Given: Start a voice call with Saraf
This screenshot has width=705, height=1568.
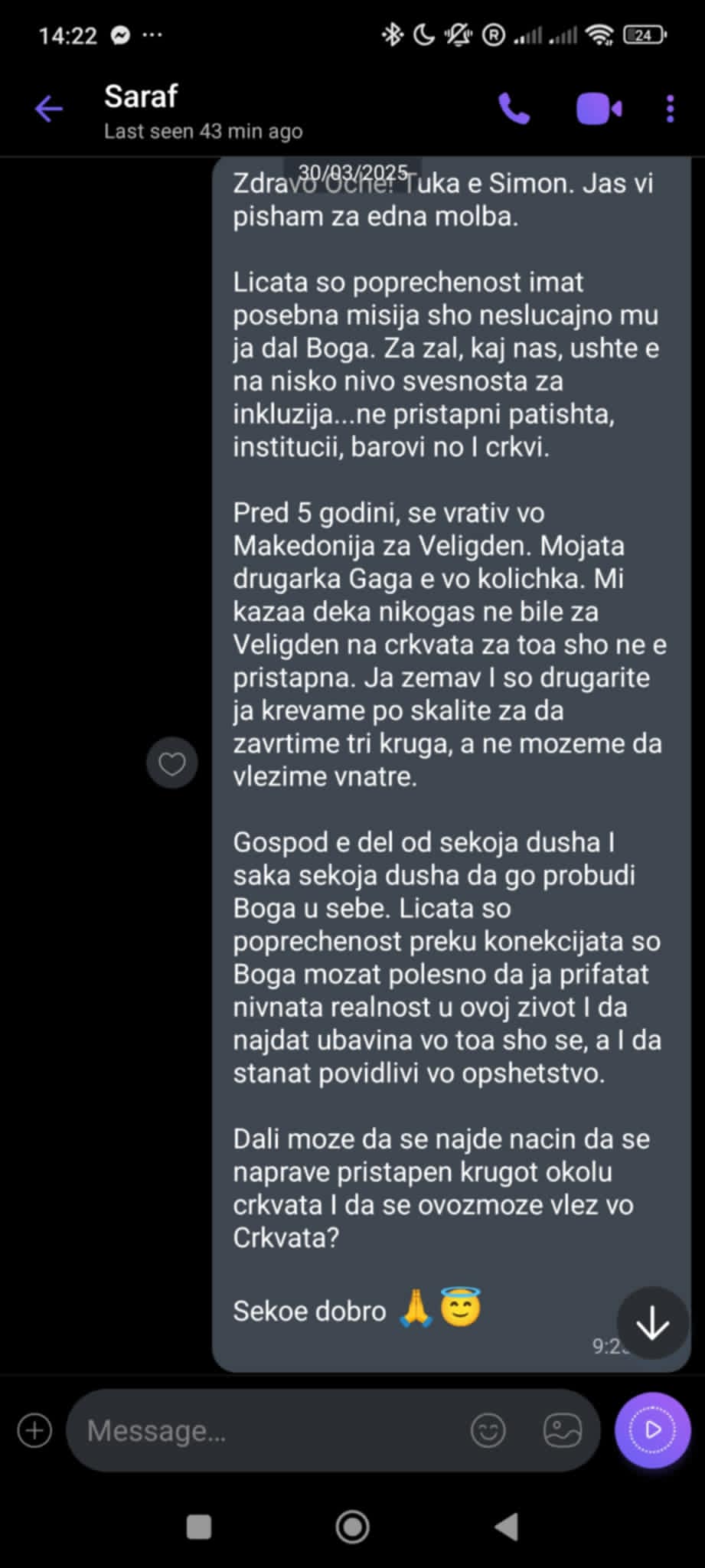Looking at the screenshot, I should click(x=514, y=109).
